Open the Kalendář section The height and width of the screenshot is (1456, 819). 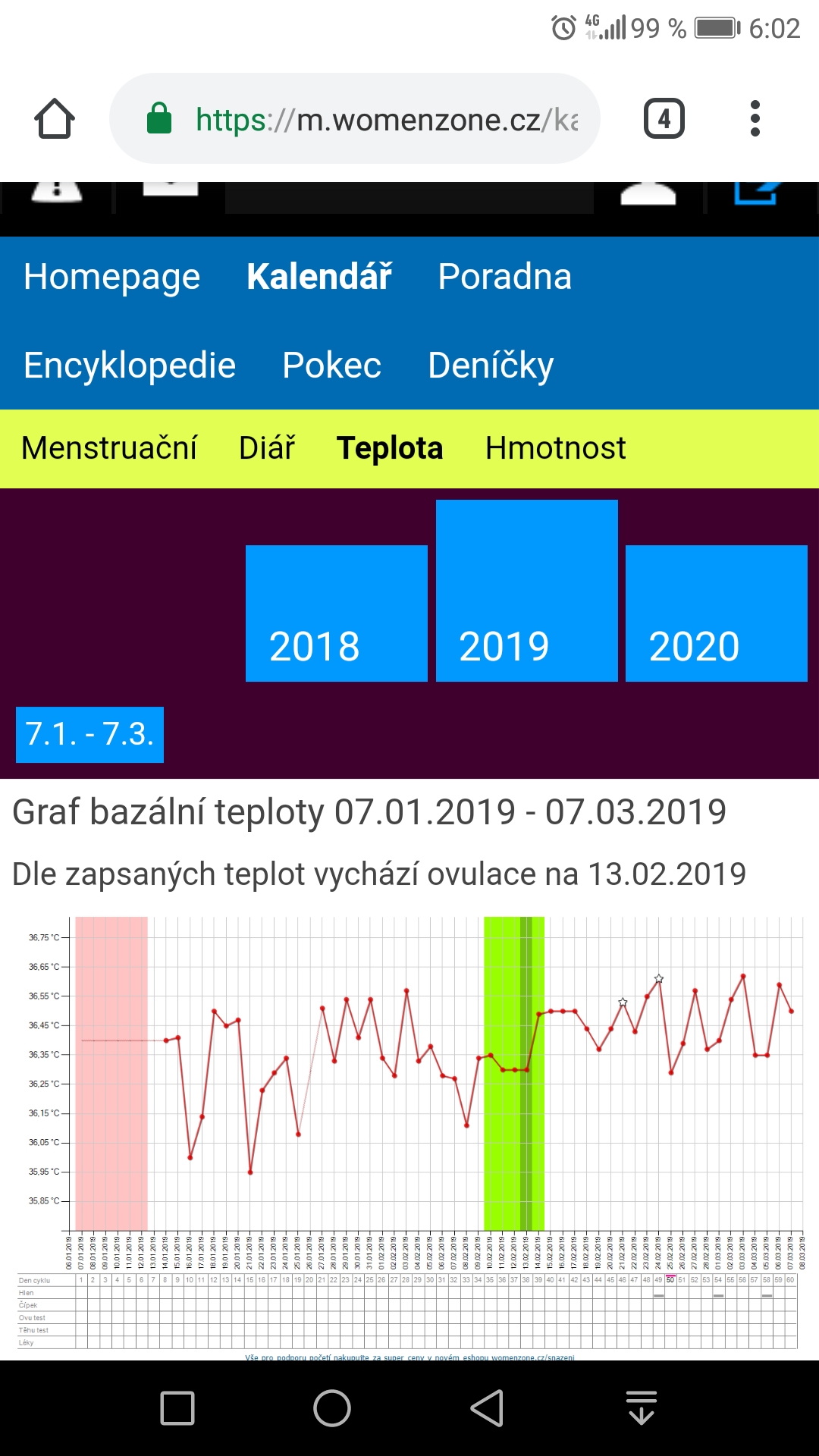[x=319, y=277]
